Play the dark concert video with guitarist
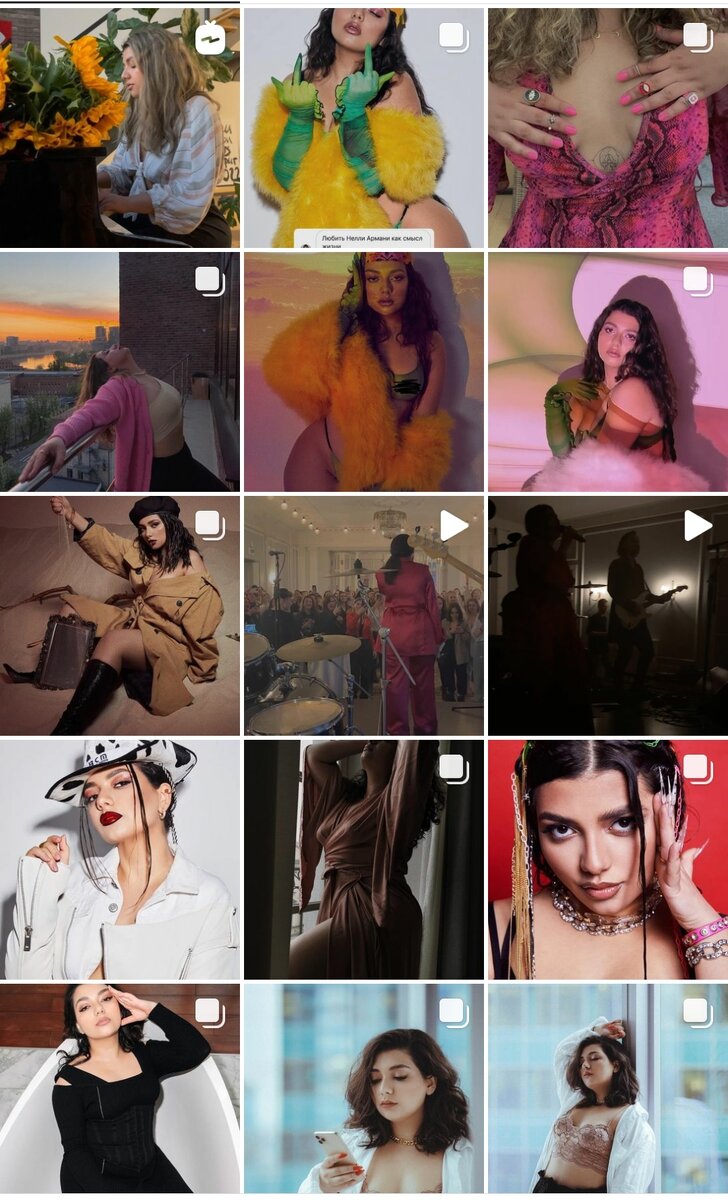This screenshot has height=1200, width=728. point(608,616)
